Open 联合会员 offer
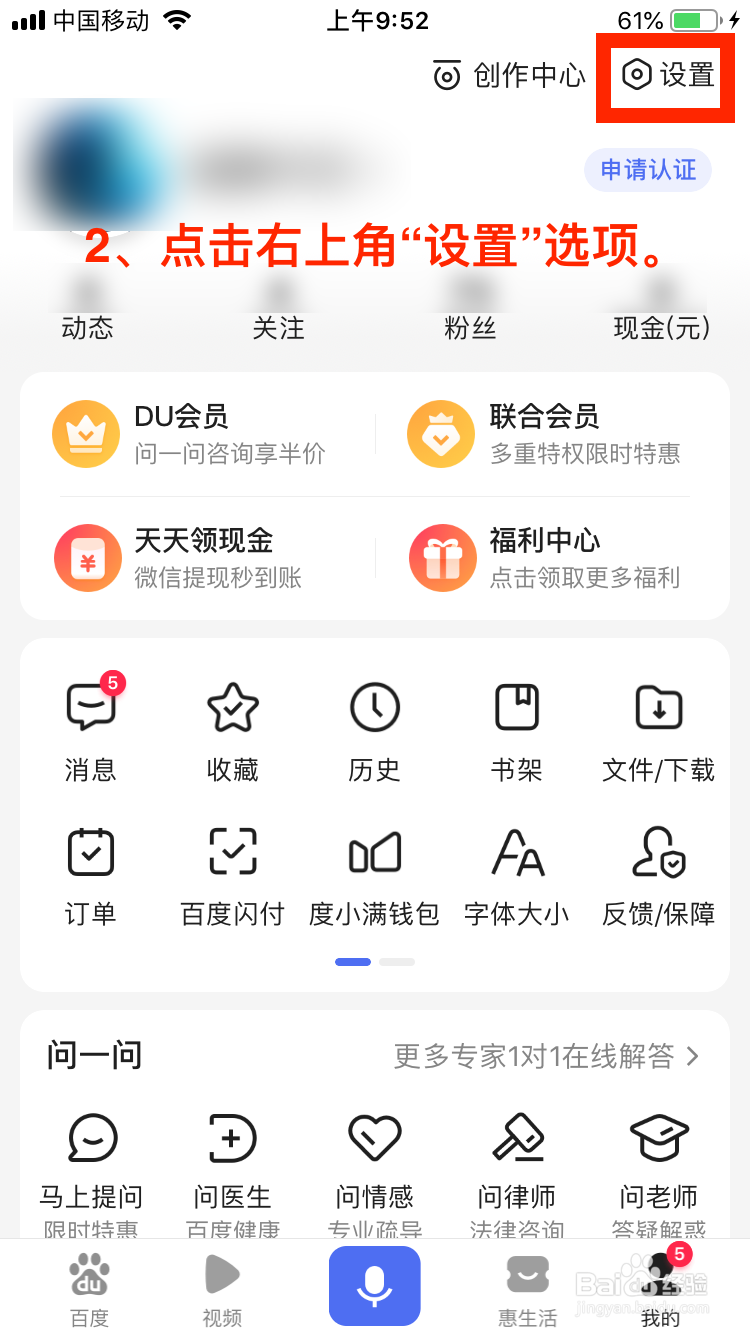Viewport: 750px width, 1334px height. (545, 434)
